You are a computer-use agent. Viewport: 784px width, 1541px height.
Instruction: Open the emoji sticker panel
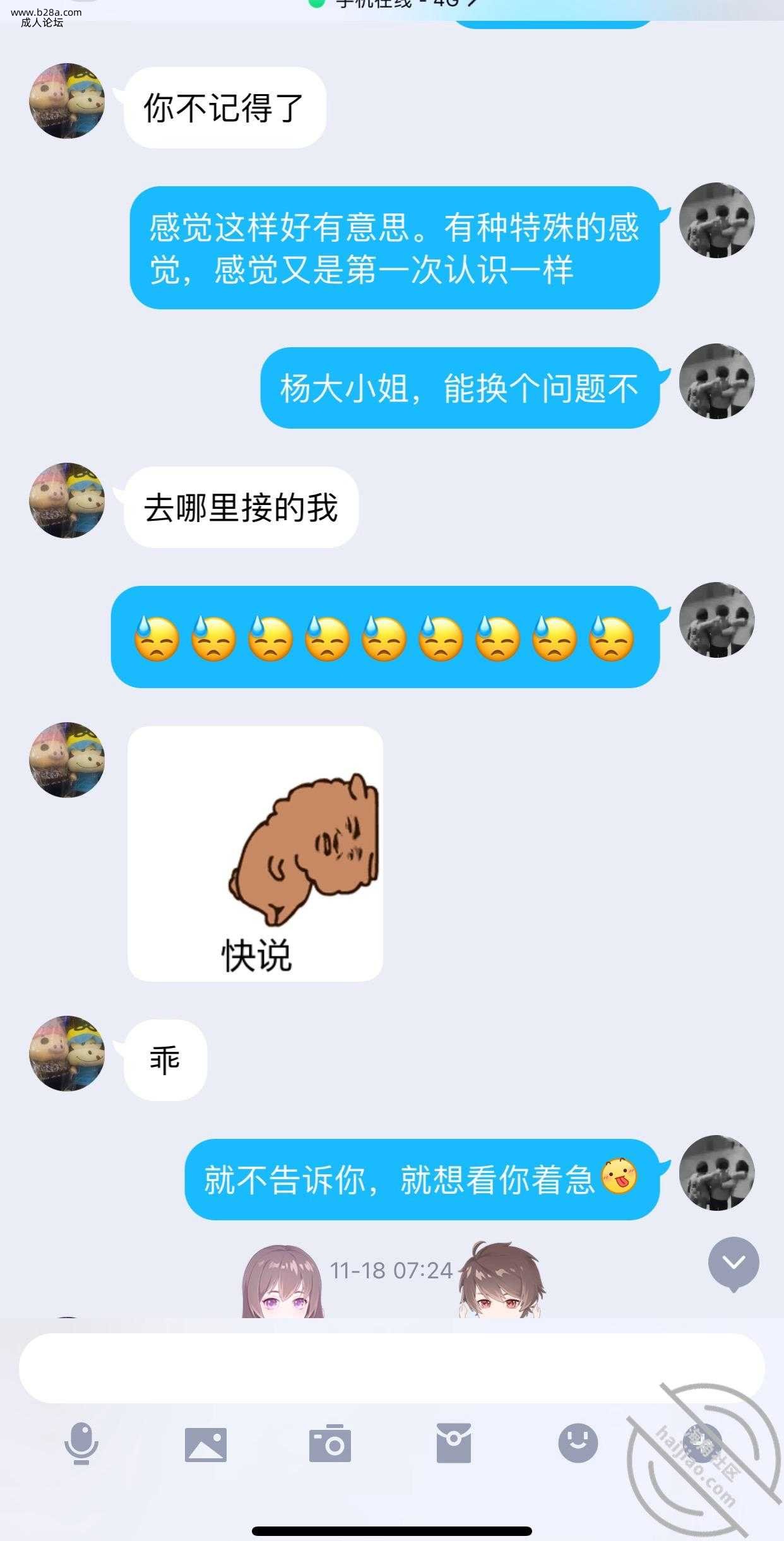tap(578, 1443)
